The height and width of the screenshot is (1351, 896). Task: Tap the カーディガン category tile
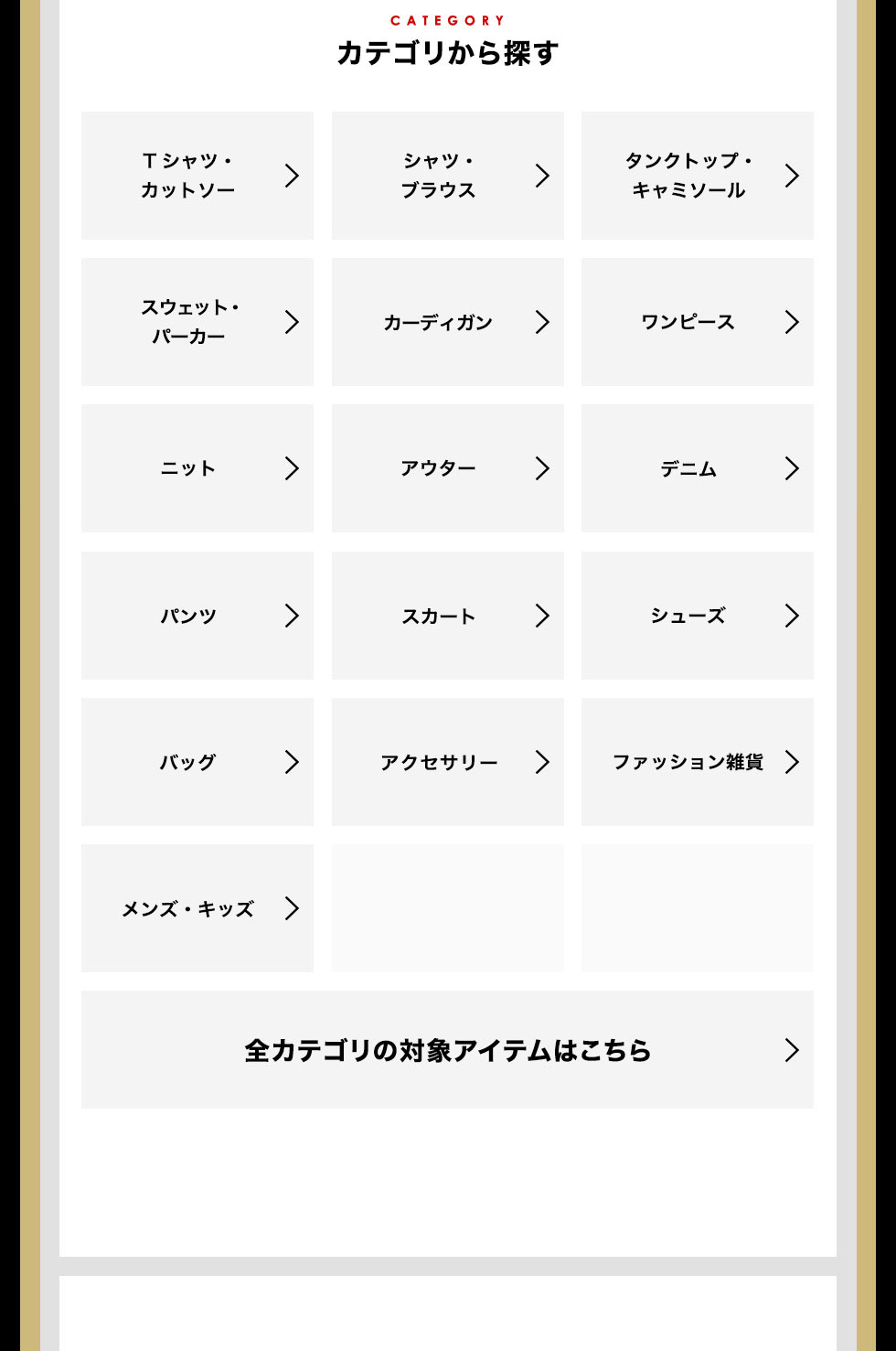(x=448, y=322)
